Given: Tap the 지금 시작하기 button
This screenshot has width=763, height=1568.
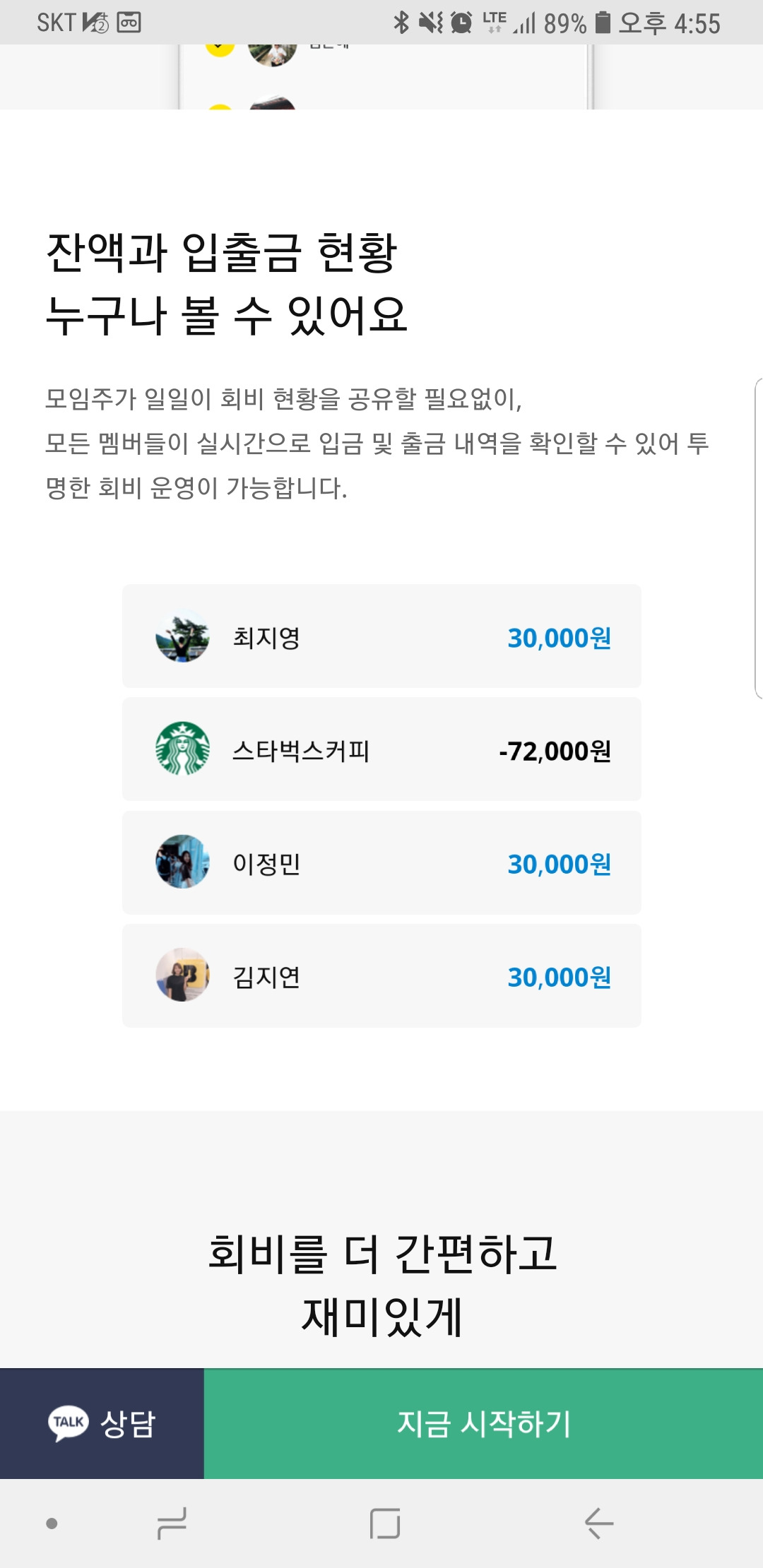Looking at the screenshot, I should click(x=483, y=1423).
